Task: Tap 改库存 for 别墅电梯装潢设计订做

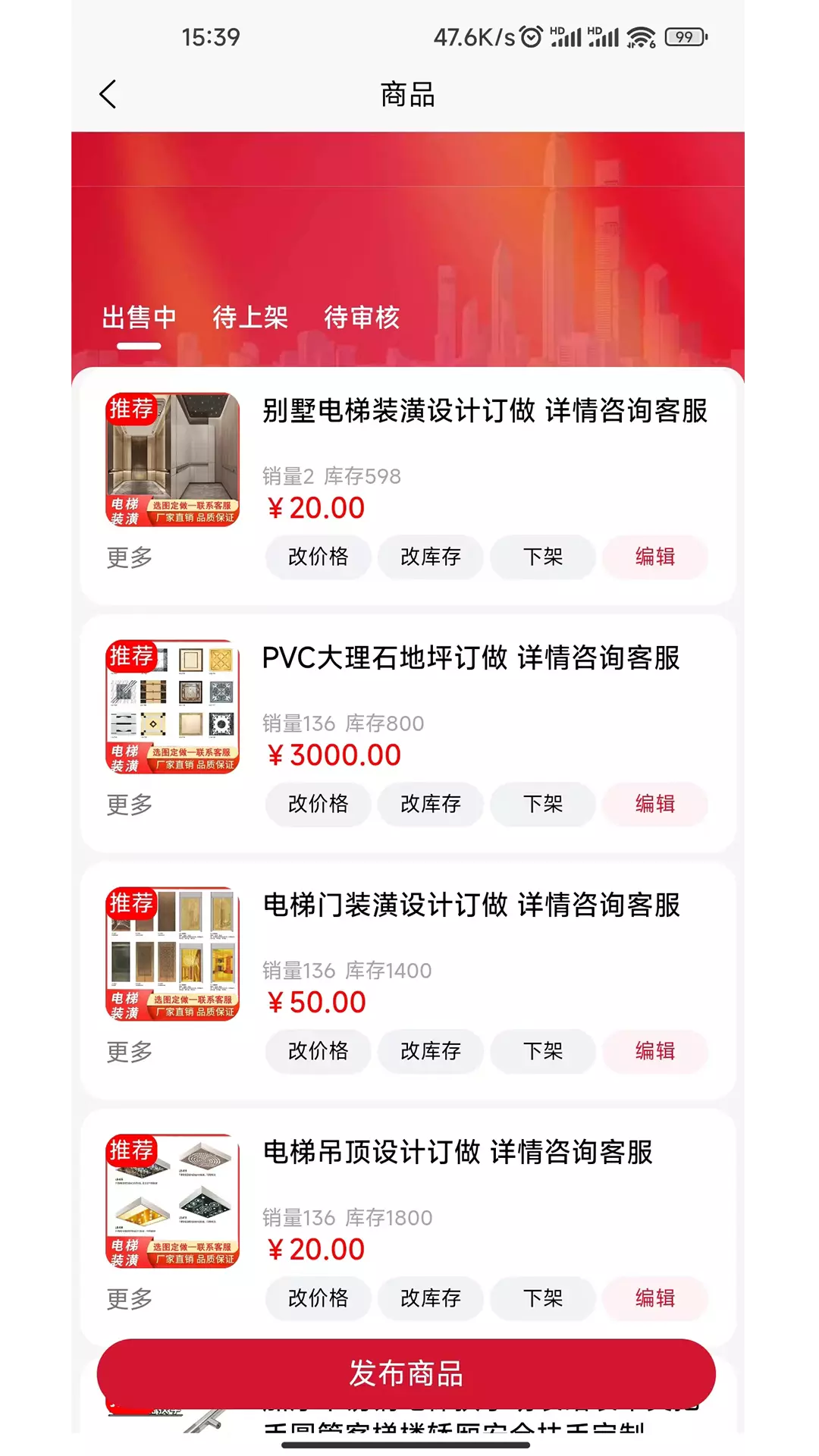Action: [430, 557]
